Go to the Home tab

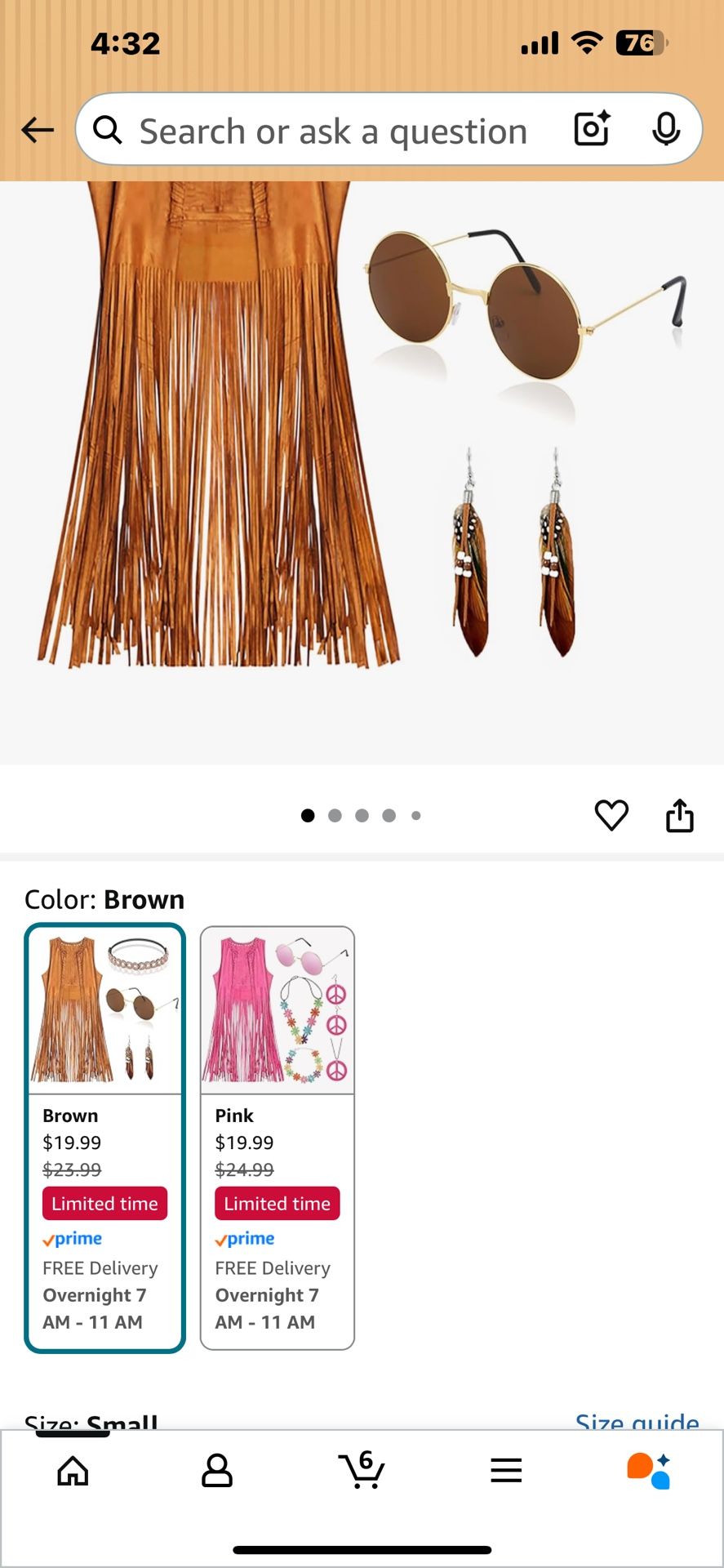pyautogui.click(x=73, y=1471)
